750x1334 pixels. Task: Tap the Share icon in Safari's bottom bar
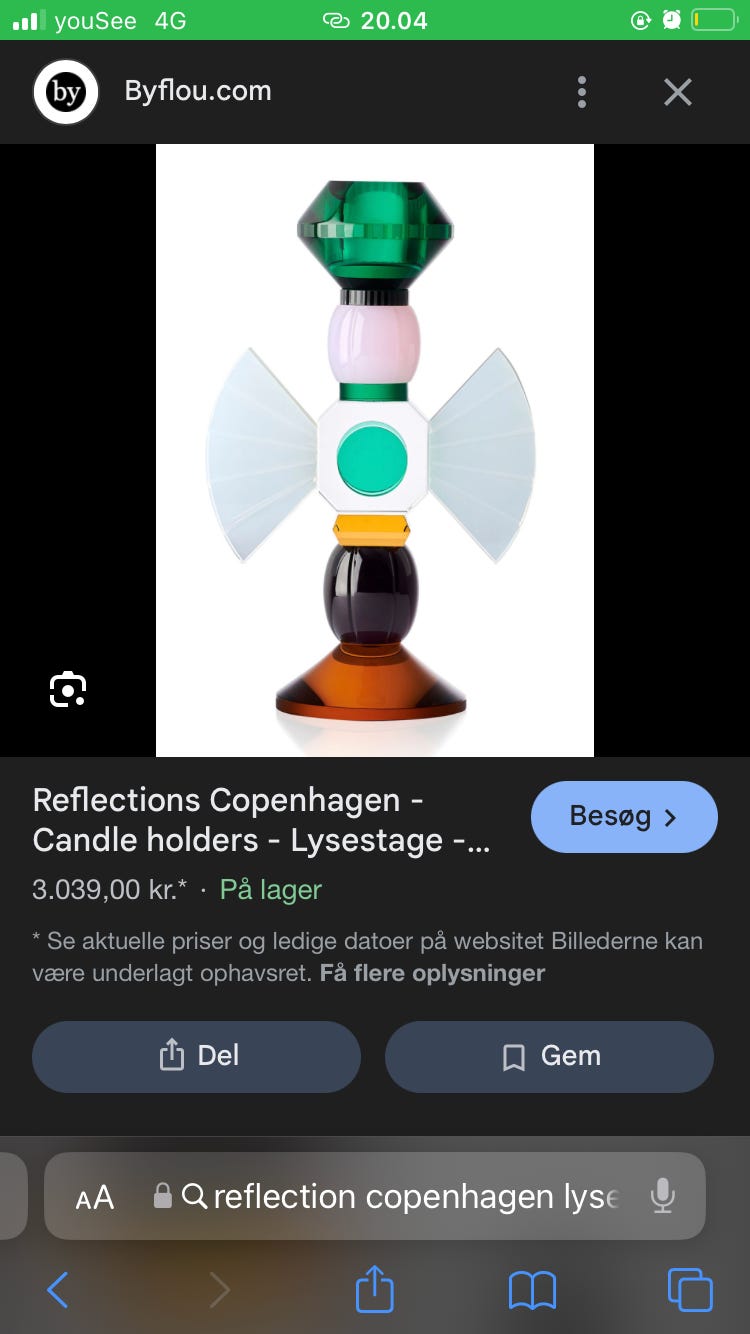[374, 1289]
